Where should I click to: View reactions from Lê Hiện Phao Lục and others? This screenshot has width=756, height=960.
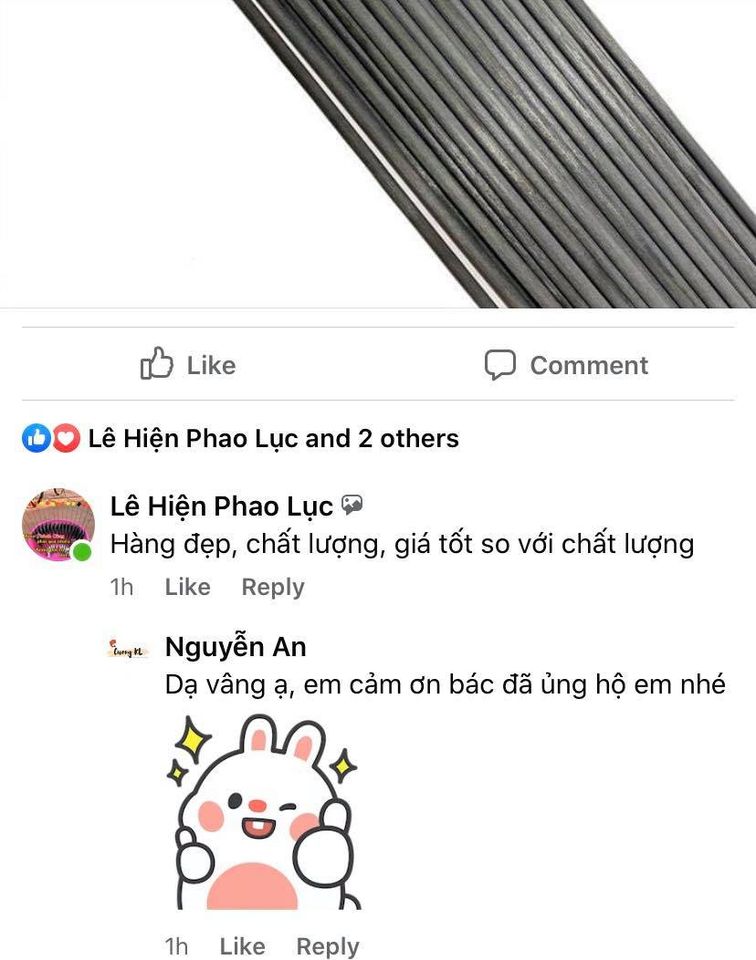tap(272, 438)
